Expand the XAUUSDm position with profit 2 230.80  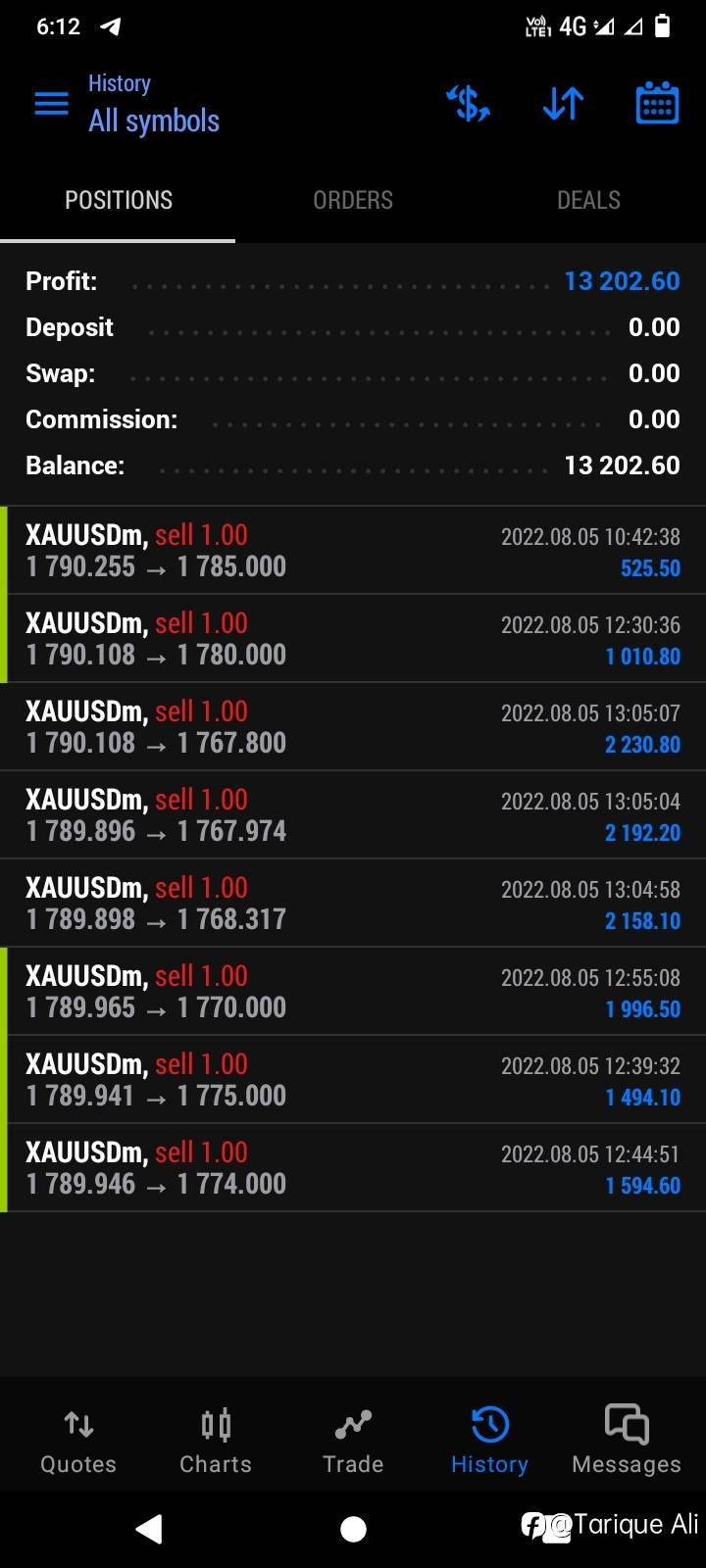(x=353, y=727)
